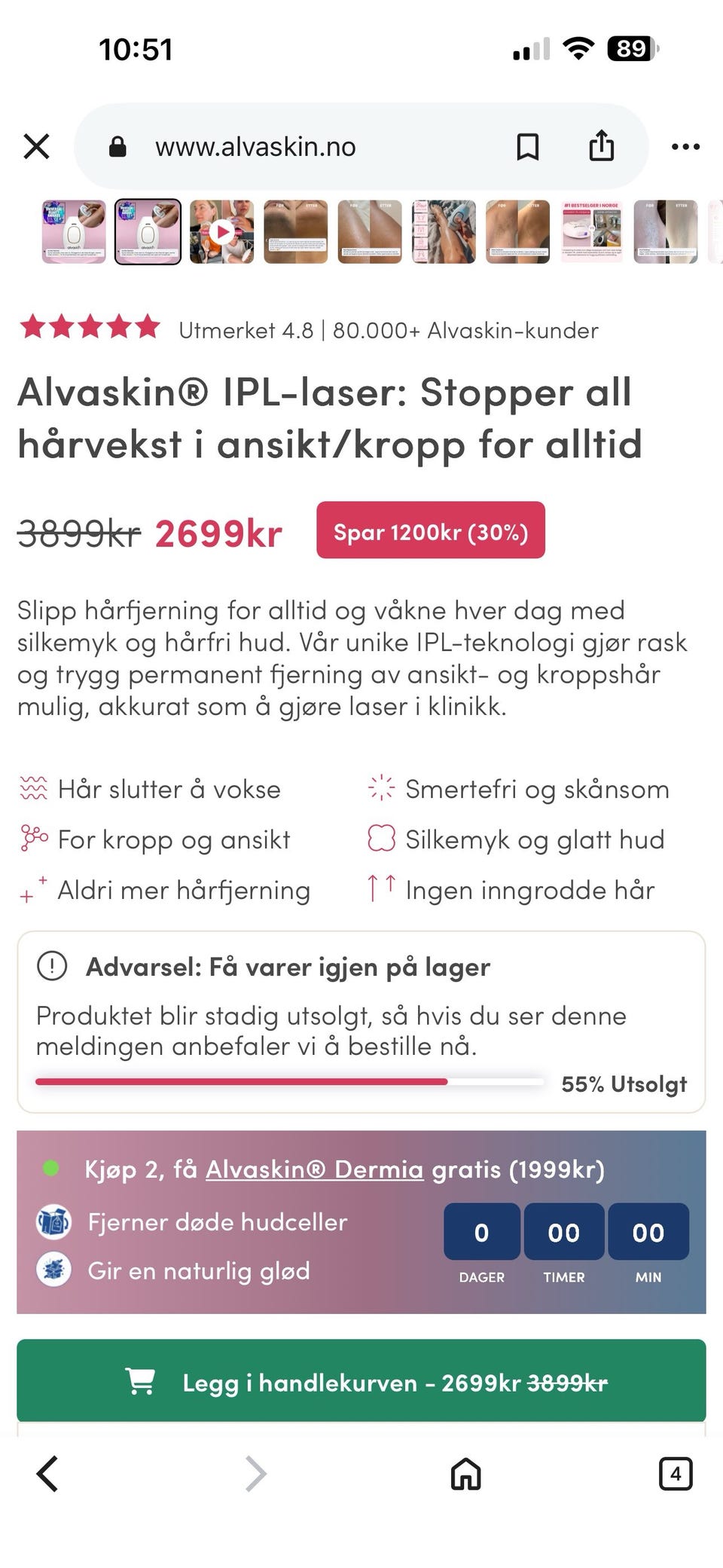Close the in-app browser with the X

coord(36,146)
